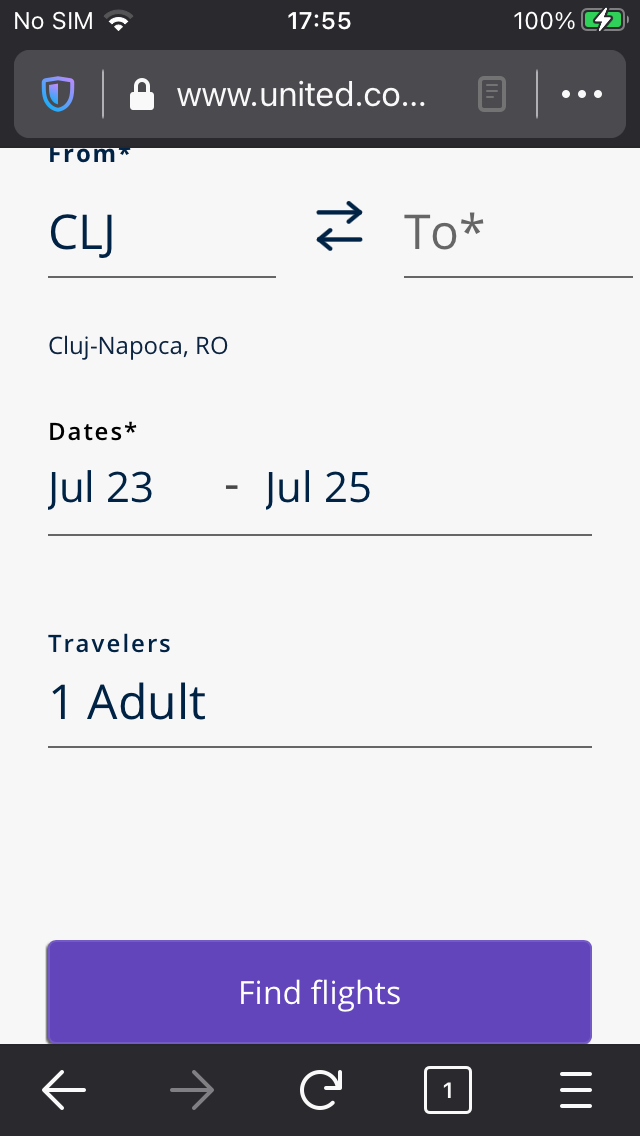Open the Travelers selector showing 1 Adult

point(318,702)
